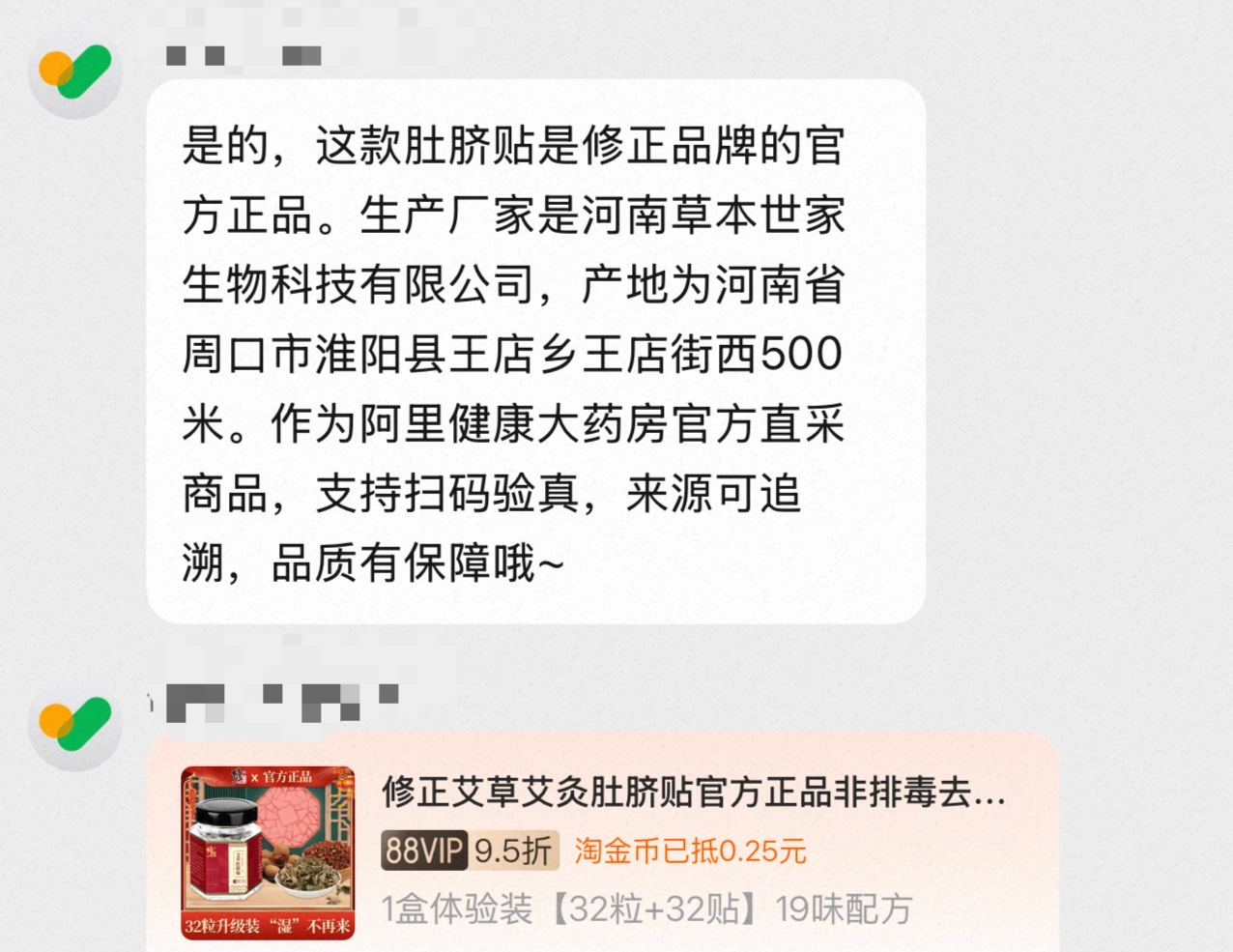Viewport: 1233px width, 952px height.
Task: Tap the sender avatar beside the product card
Action: pos(75,725)
